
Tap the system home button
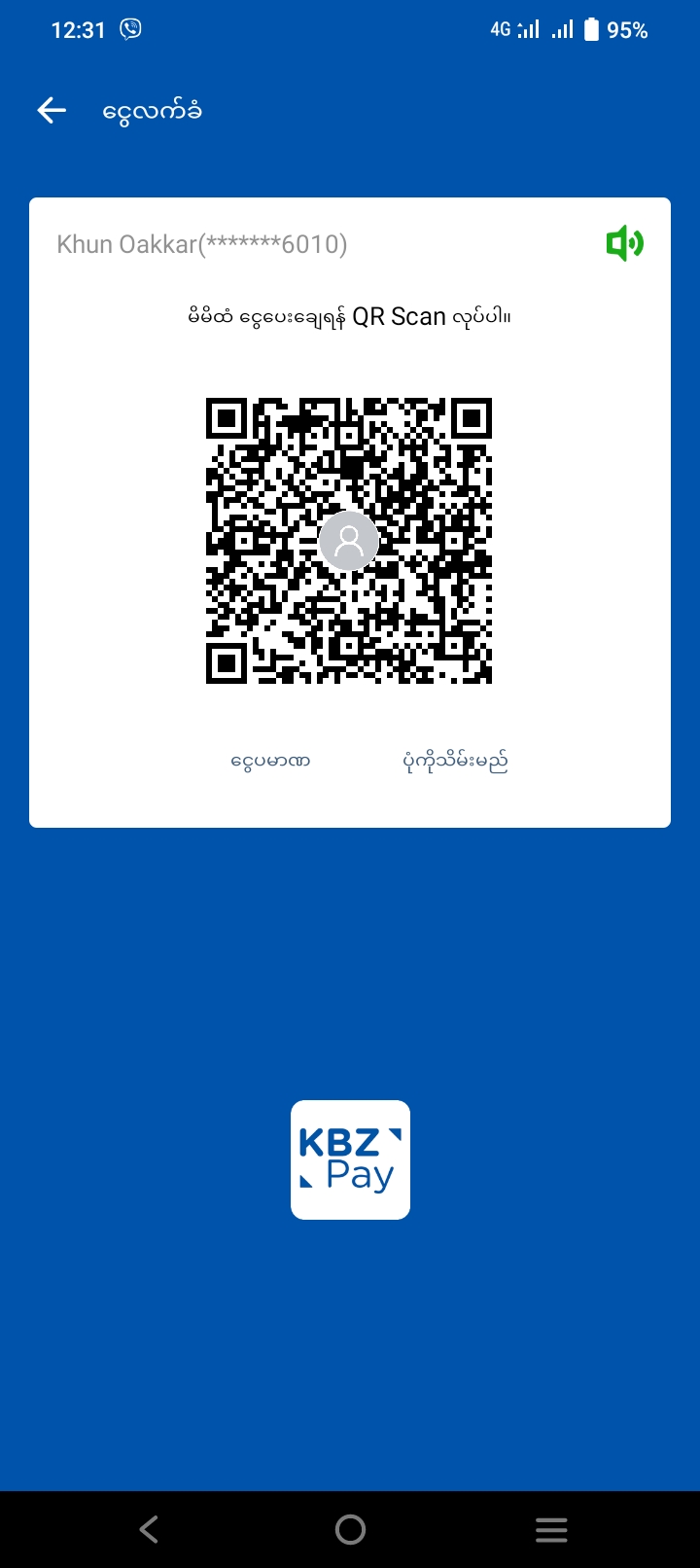[350, 1530]
